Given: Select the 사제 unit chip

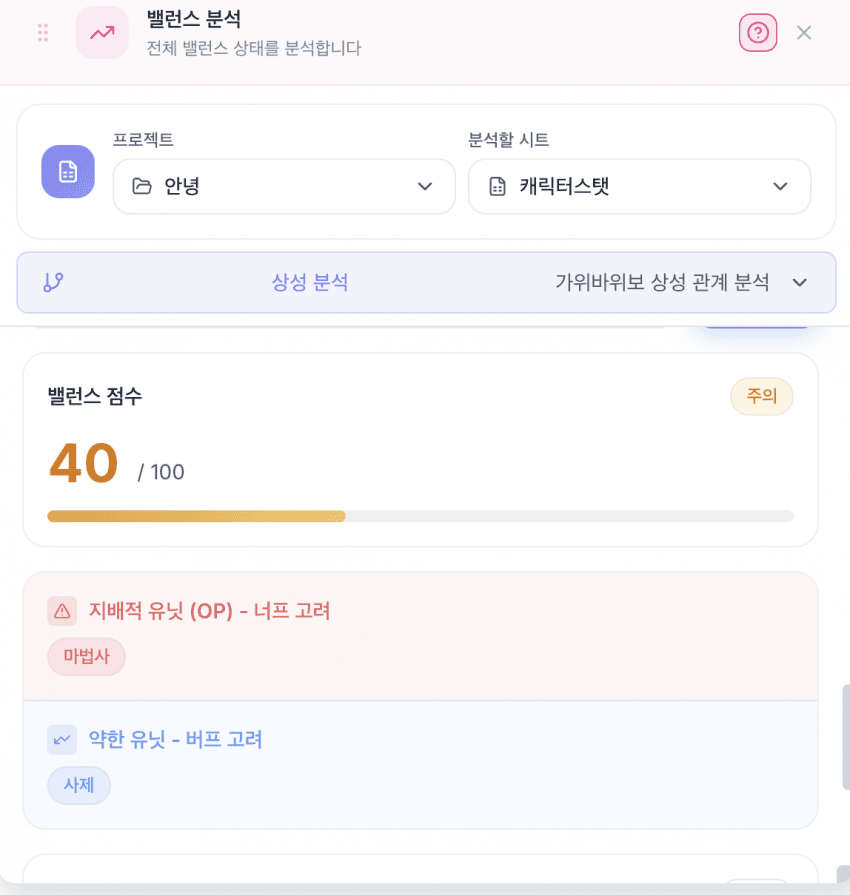Looking at the screenshot, I should pyautogui.click(x=79, y=785).
